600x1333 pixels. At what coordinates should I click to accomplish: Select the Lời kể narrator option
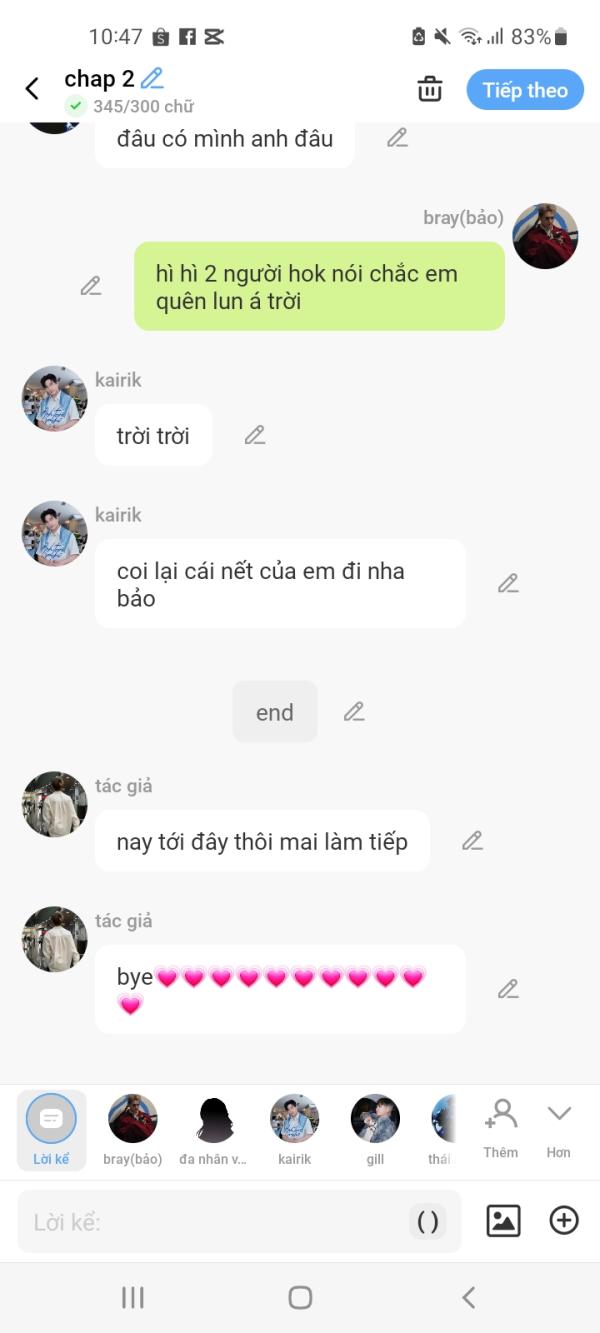(x=51, y=1131)
